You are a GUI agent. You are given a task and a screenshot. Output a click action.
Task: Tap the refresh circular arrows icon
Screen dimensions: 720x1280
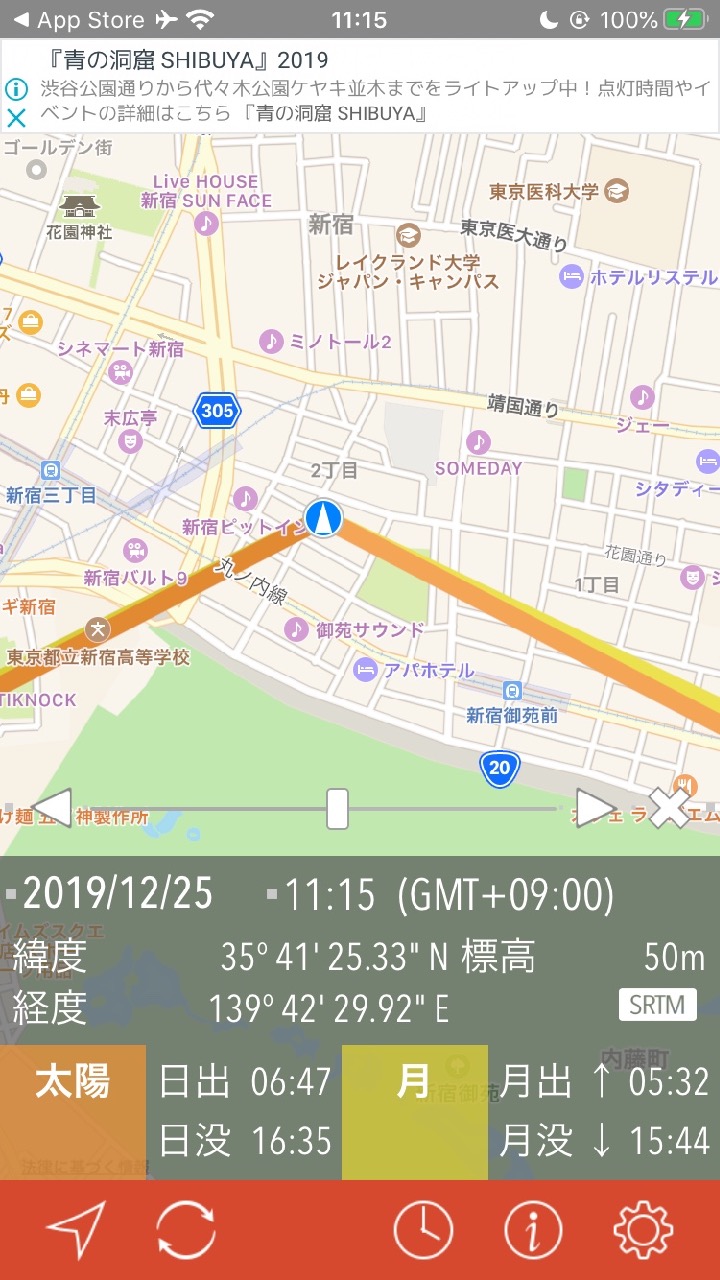[x=186, y=1229]
